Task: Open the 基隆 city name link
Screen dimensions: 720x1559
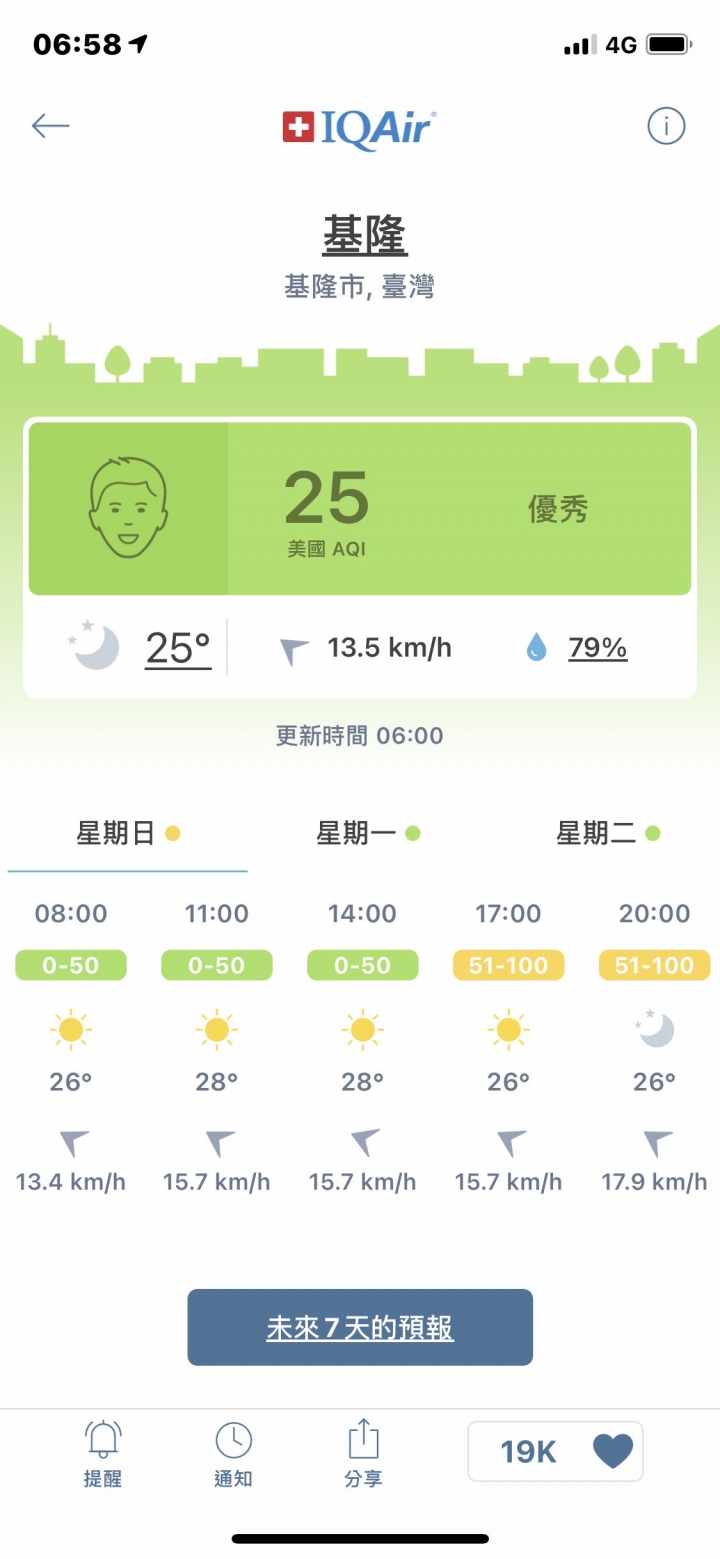Action: pos(364,236)
